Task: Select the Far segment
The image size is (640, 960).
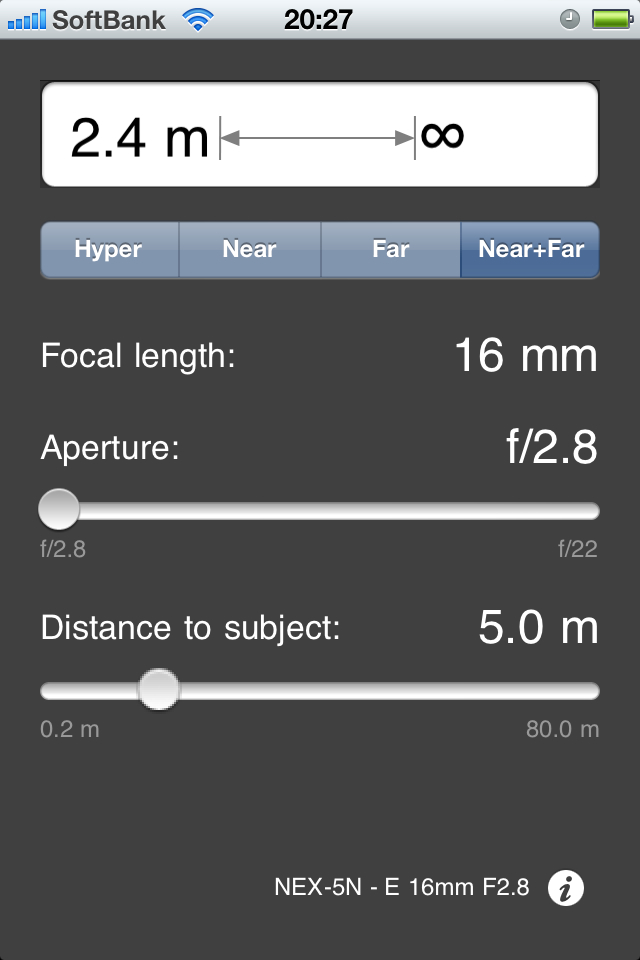Action: coord(390,250)
